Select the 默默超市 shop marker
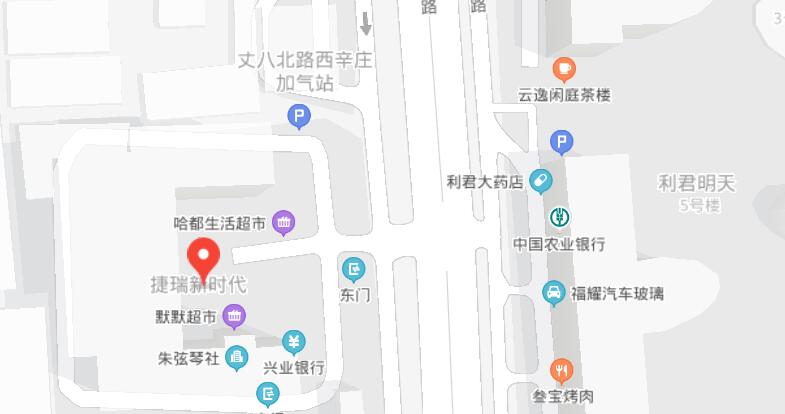The height and width of the screenshot is (414, 785). coord(235,319)
